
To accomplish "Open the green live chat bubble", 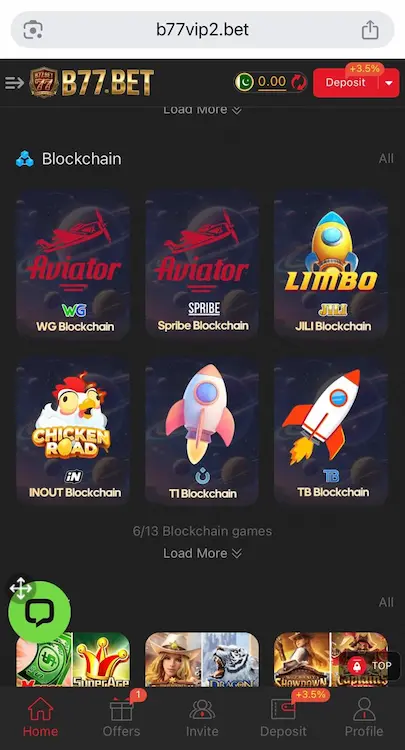I will point(39,612).
